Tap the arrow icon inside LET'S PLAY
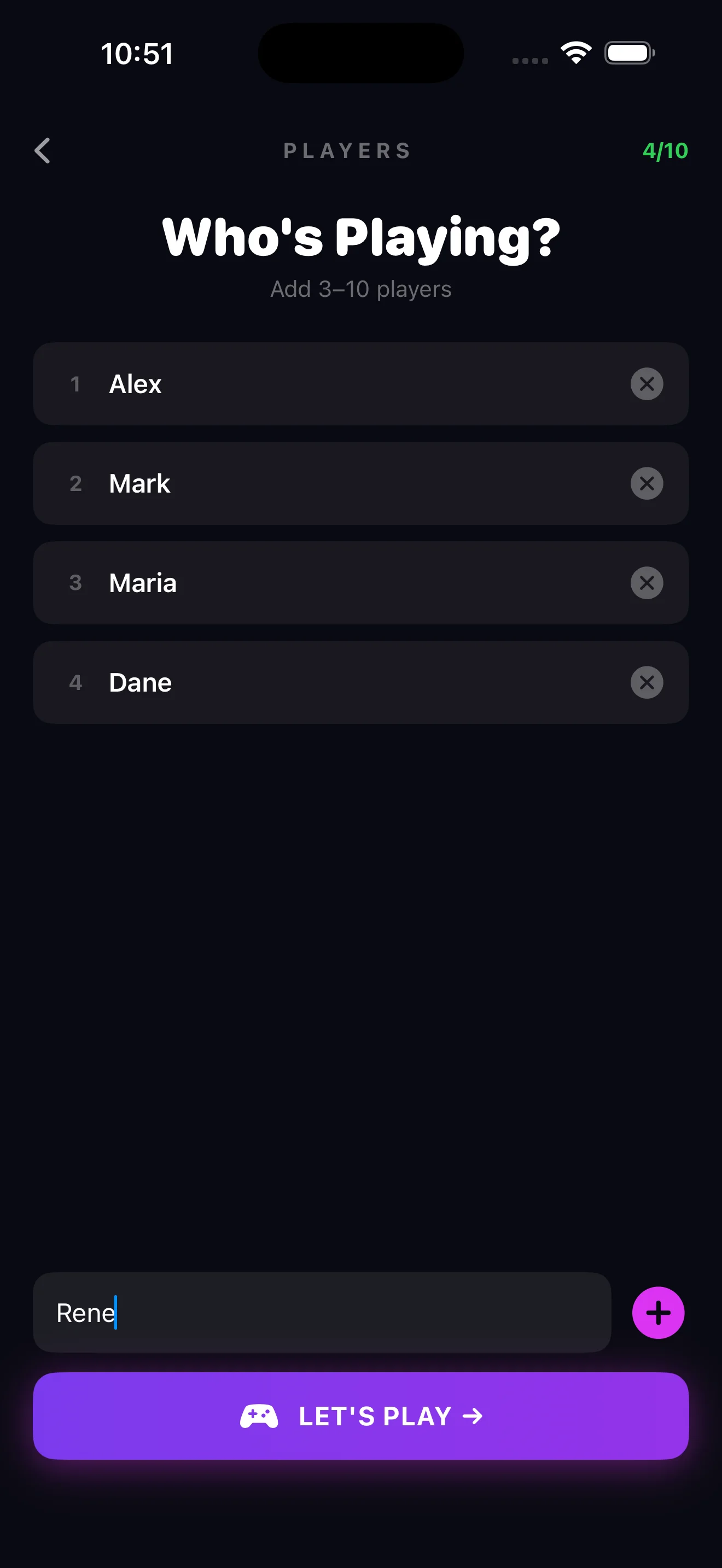The width and height of the screenshot is (722, 1568). (x=472, y=1417)
